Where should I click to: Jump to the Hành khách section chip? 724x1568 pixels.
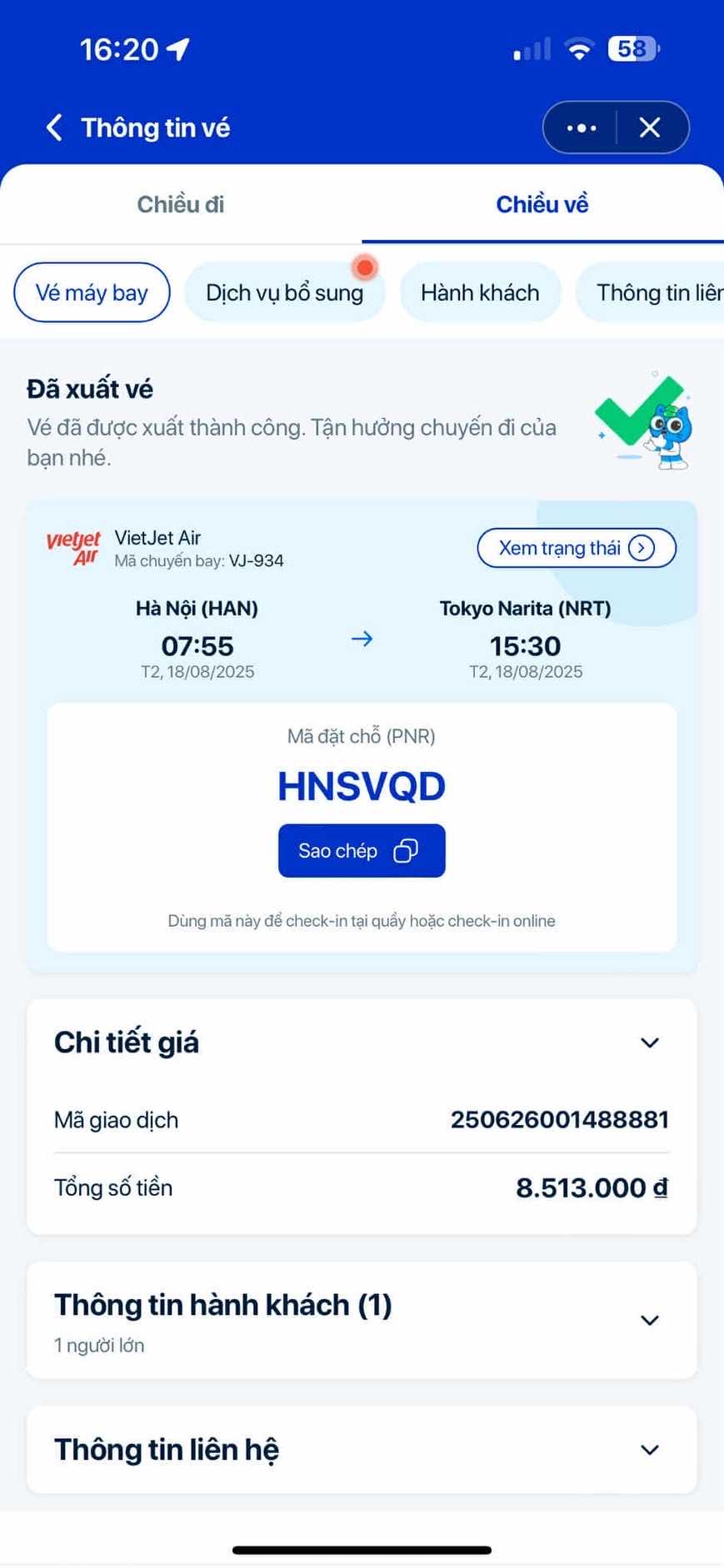click(480, 292)
